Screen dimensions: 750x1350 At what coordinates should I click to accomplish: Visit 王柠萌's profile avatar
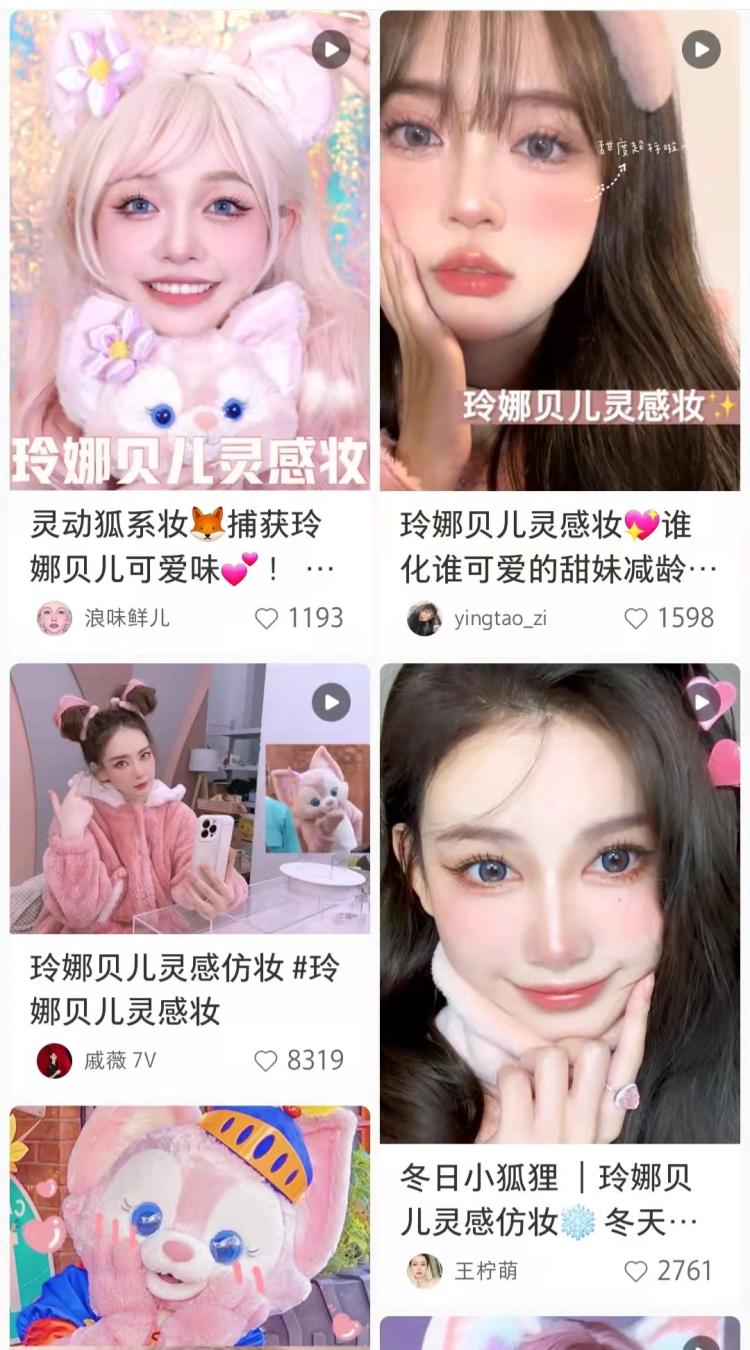tap(424, 1271)
